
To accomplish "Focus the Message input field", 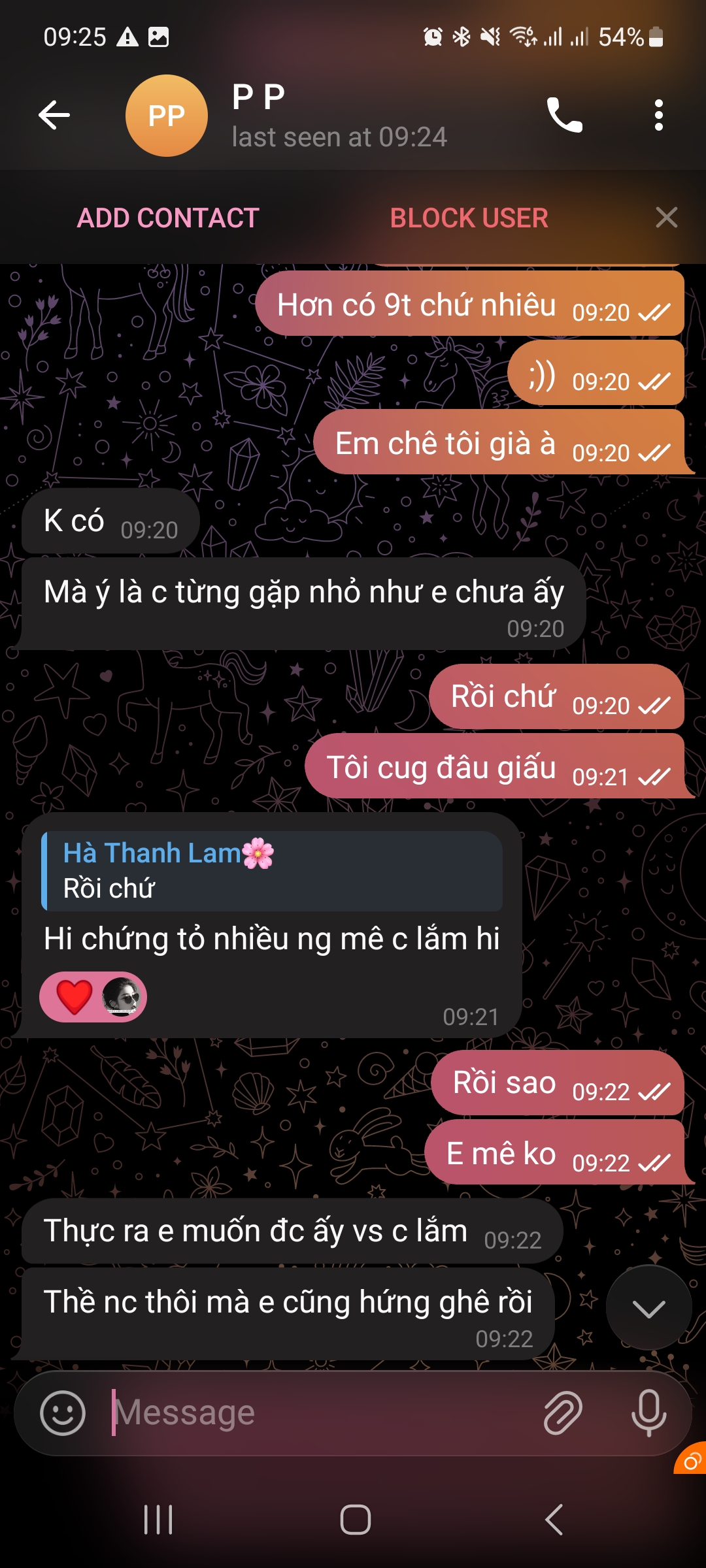I will tap(314, 1413).
